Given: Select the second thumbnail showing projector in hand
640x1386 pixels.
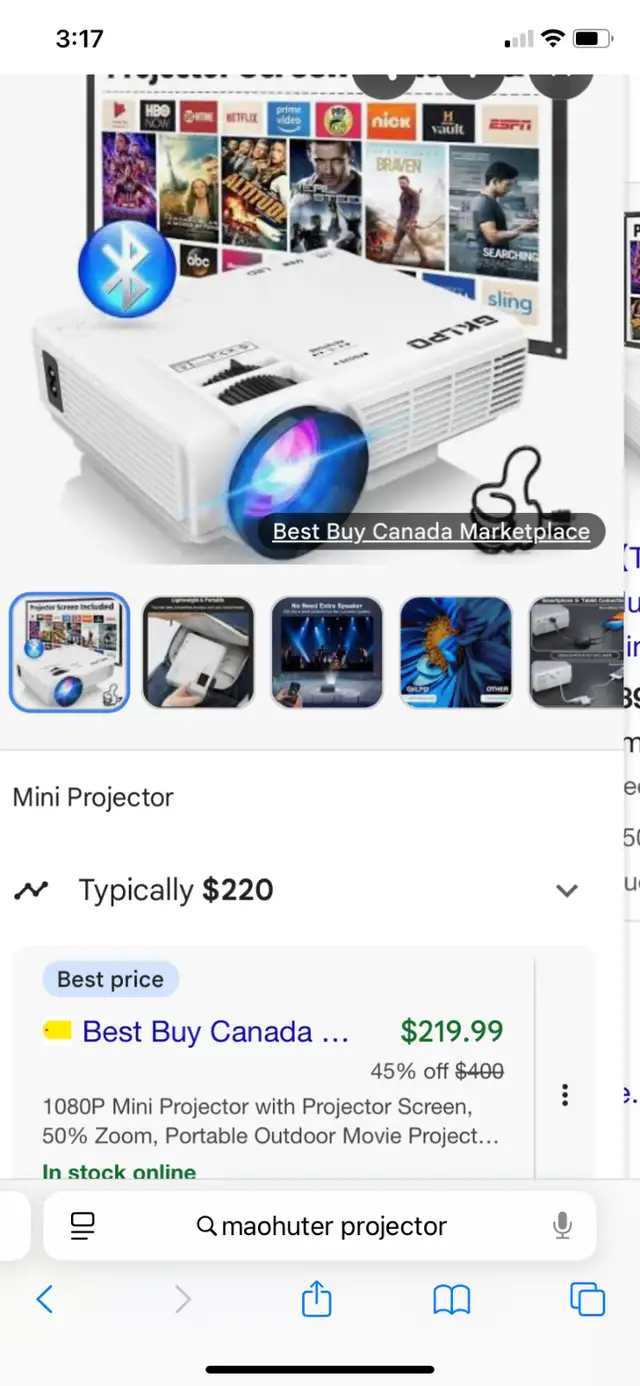Looking at the screenshot, I should point(198,652).
